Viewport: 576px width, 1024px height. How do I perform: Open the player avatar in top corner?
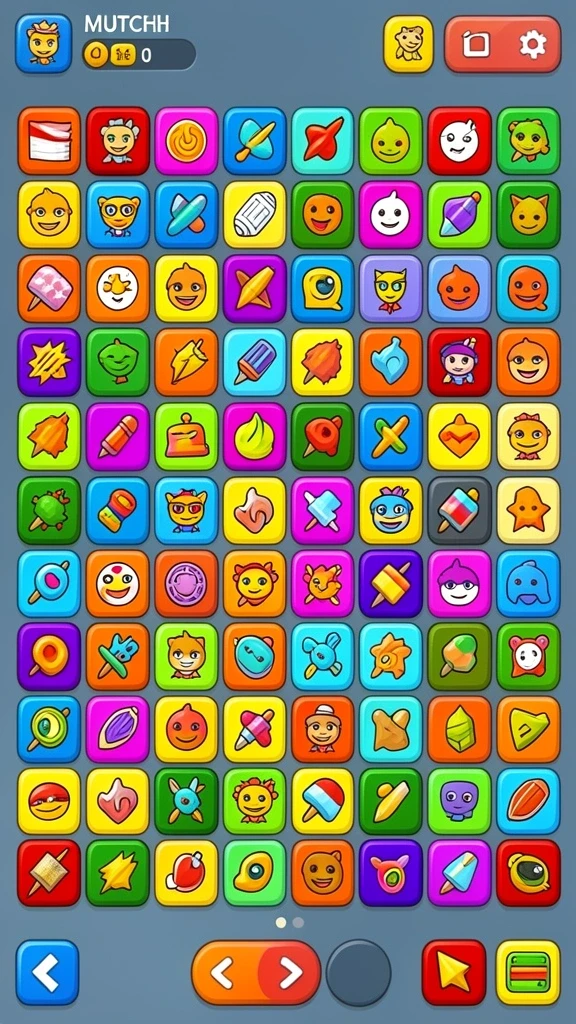[44, 43]
